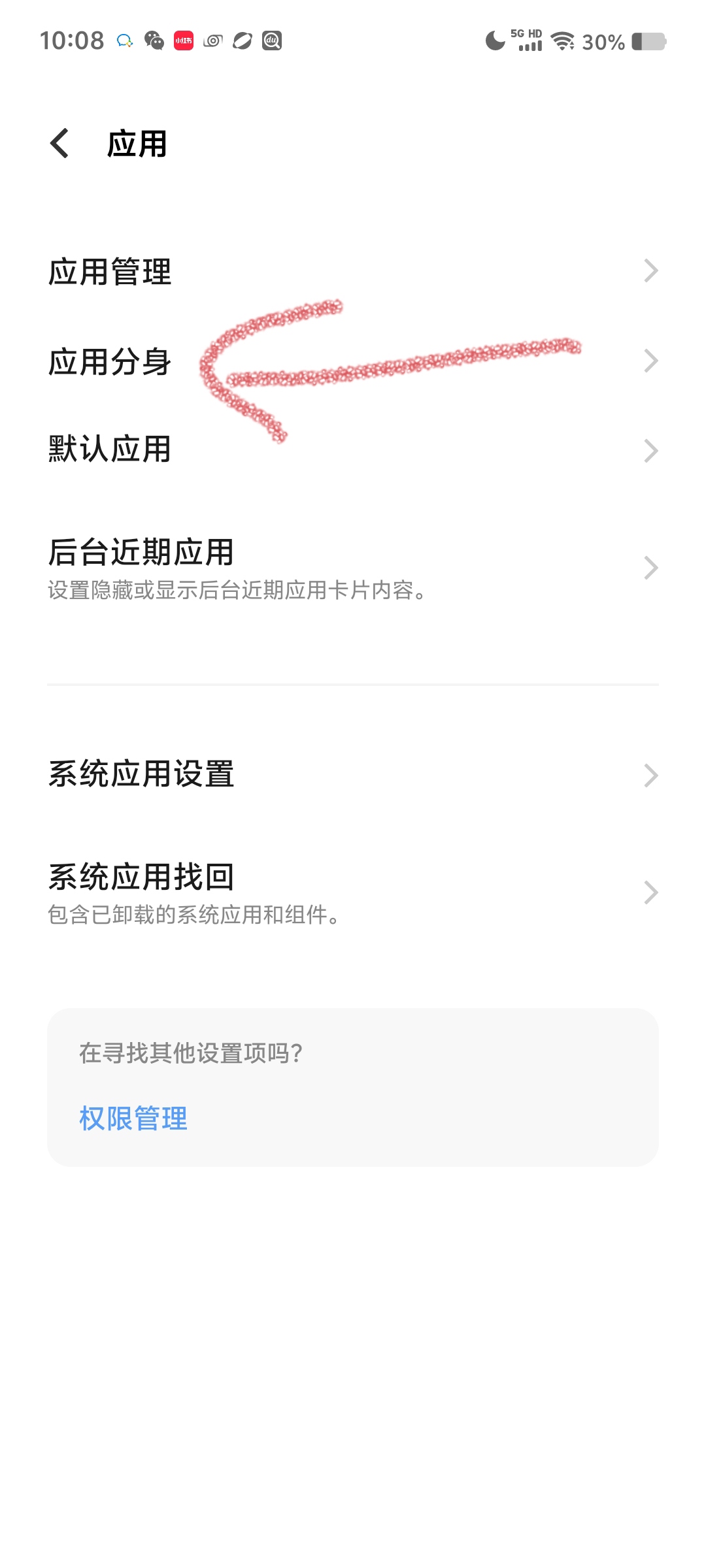Open 系统应用找回

tap(353, 892)
